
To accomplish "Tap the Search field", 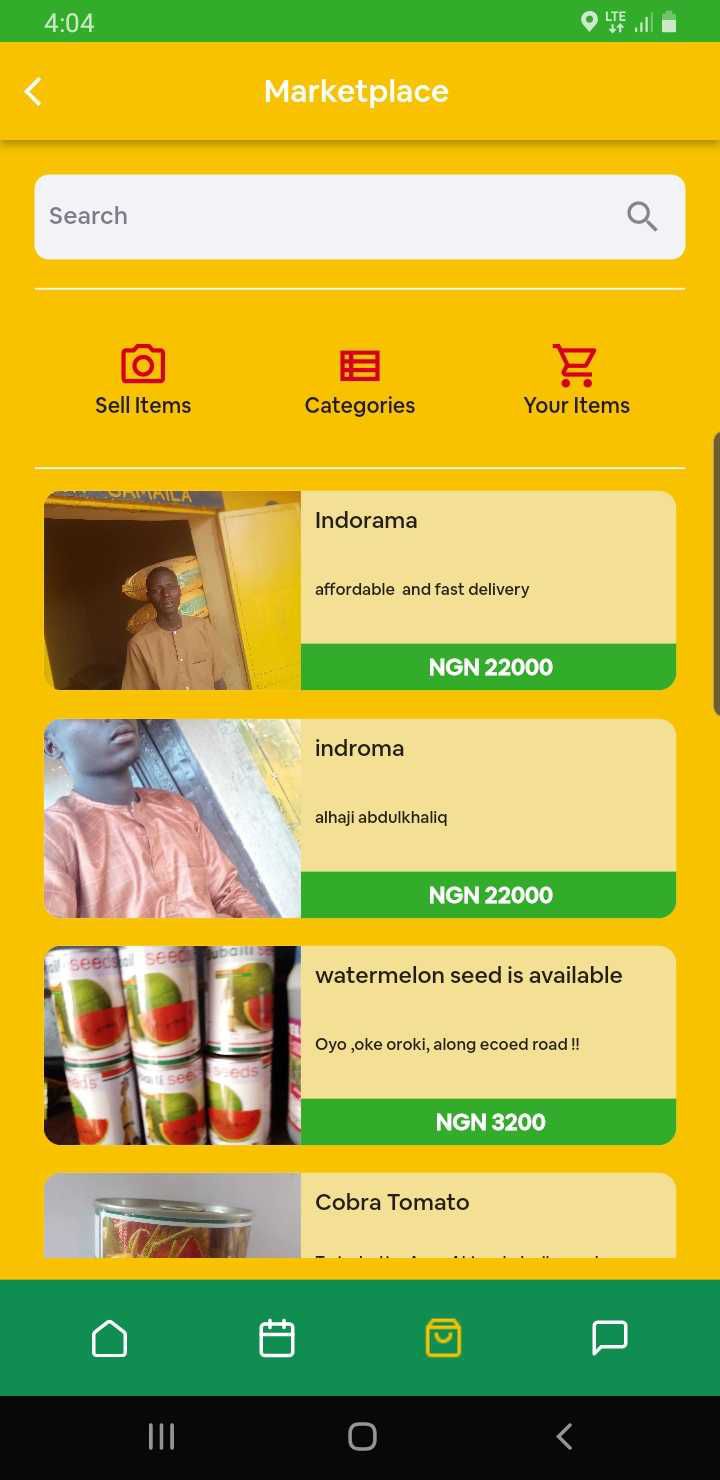I will [x=320, y=216].
